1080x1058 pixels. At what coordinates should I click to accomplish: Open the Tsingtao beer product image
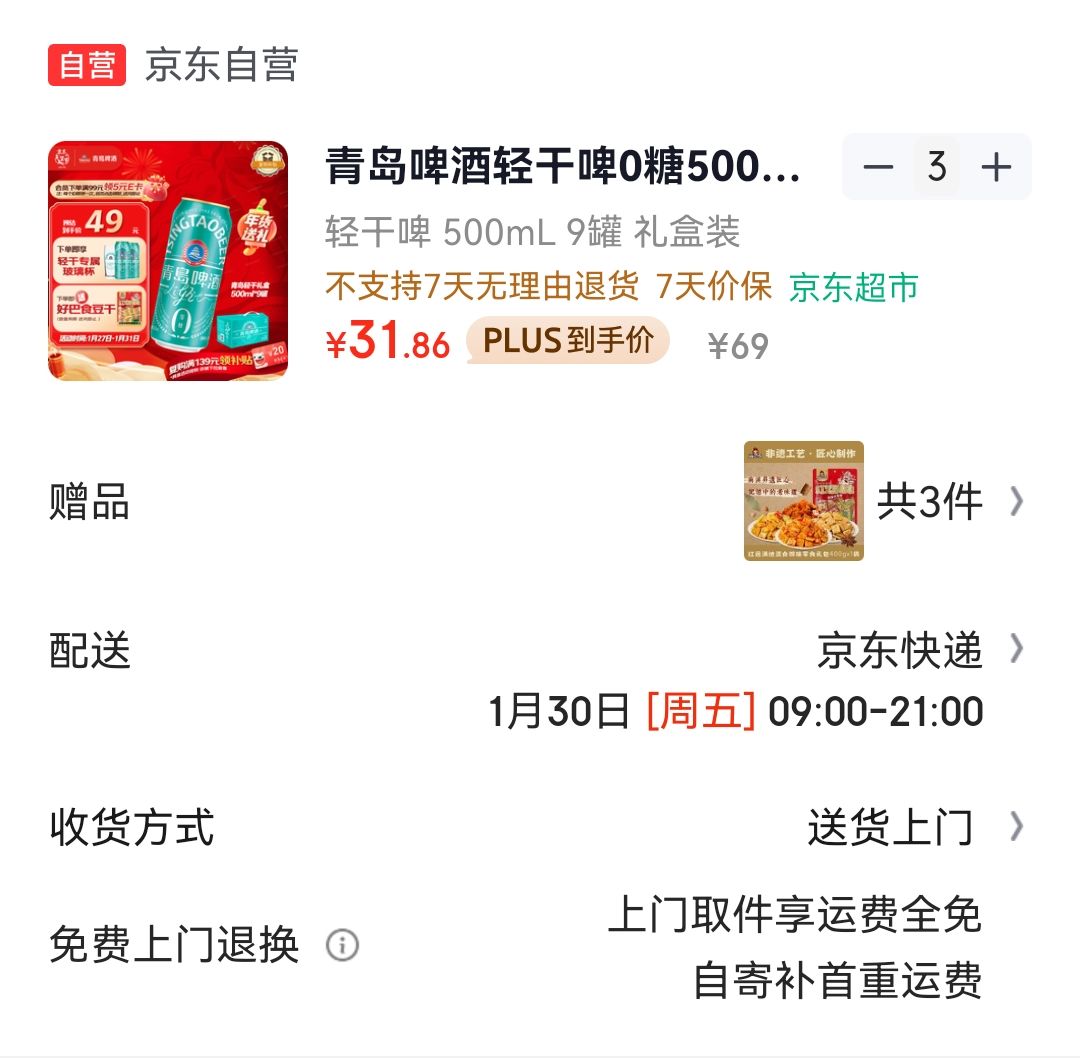click(168, 261)
